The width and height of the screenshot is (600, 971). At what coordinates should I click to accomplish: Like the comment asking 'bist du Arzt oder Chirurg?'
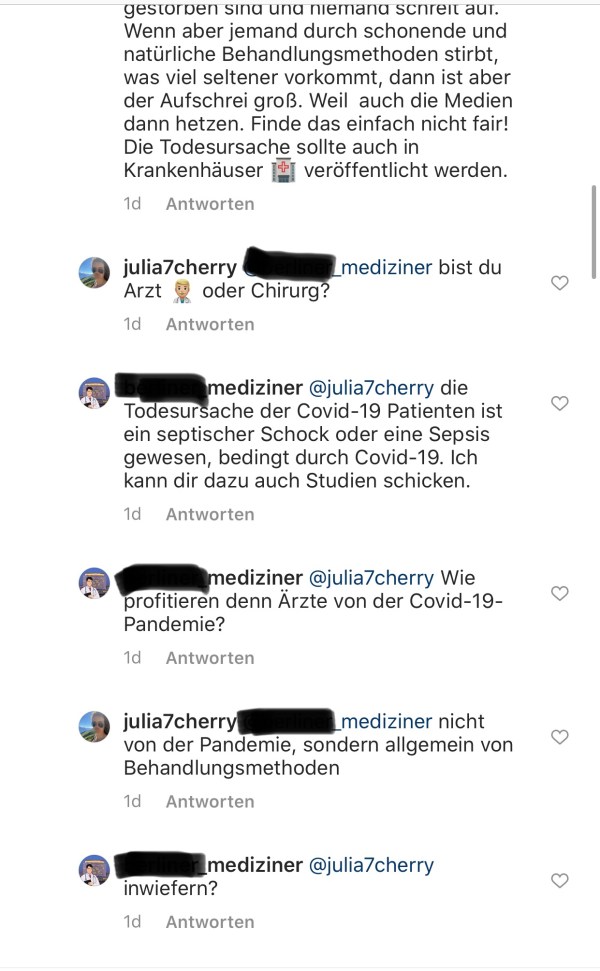click(560, 283)
